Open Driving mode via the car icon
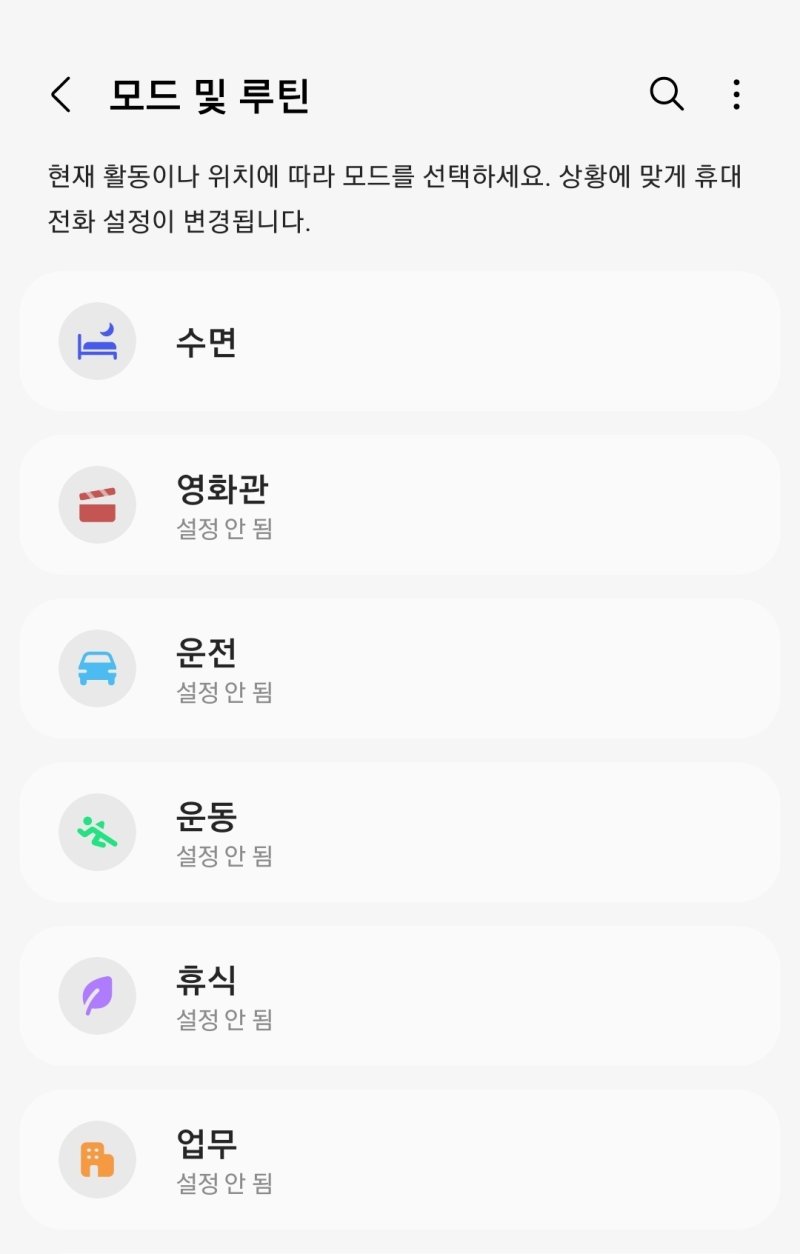The width and height of the screenshot is (800, 1254). 97,668
